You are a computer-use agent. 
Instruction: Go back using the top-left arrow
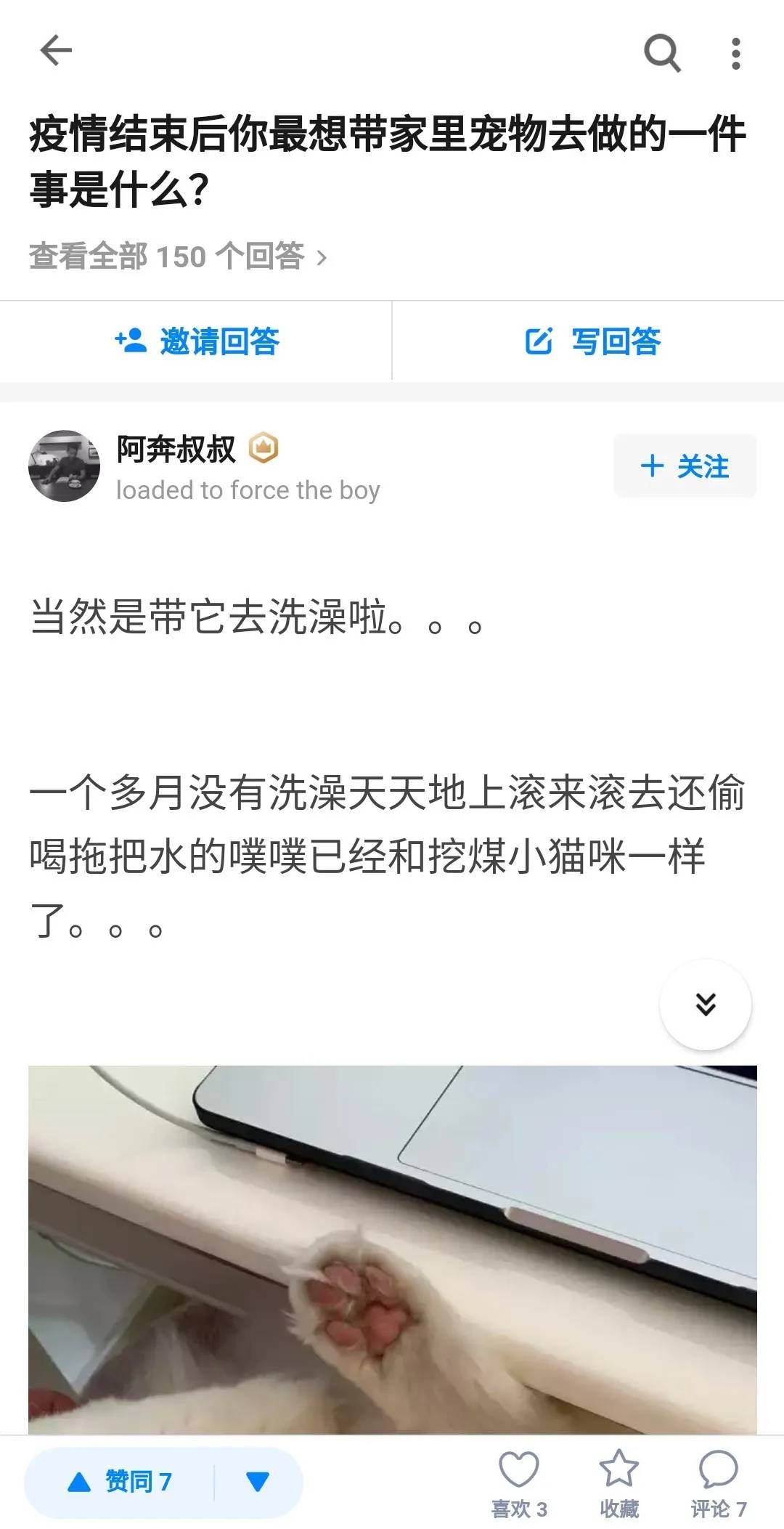click(56, 51)
